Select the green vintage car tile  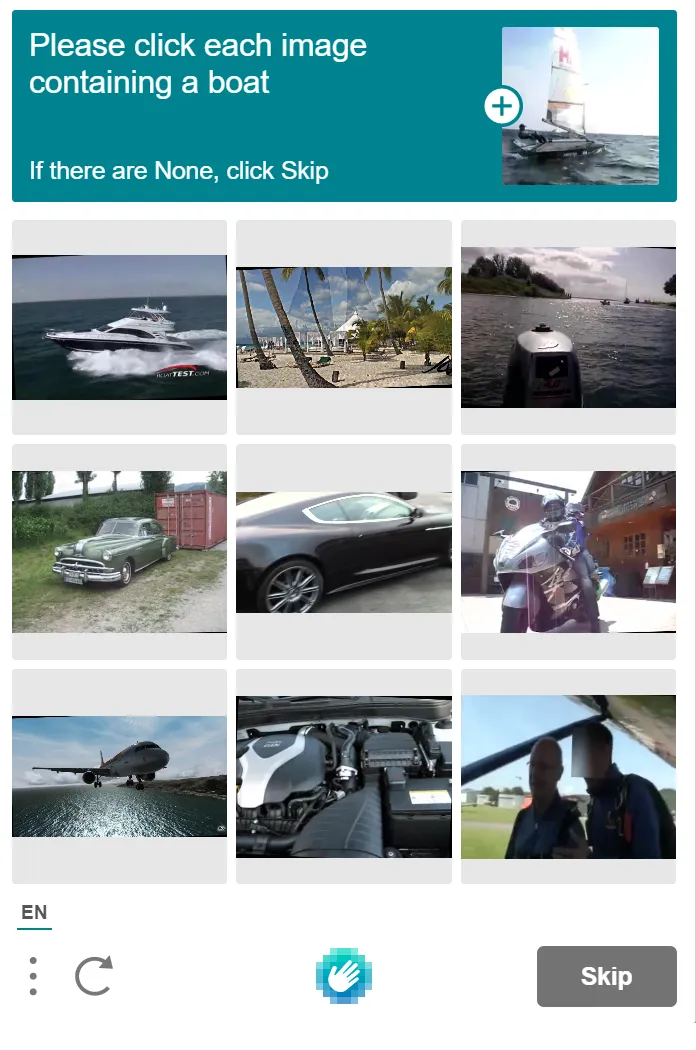[x=119, y=551]
